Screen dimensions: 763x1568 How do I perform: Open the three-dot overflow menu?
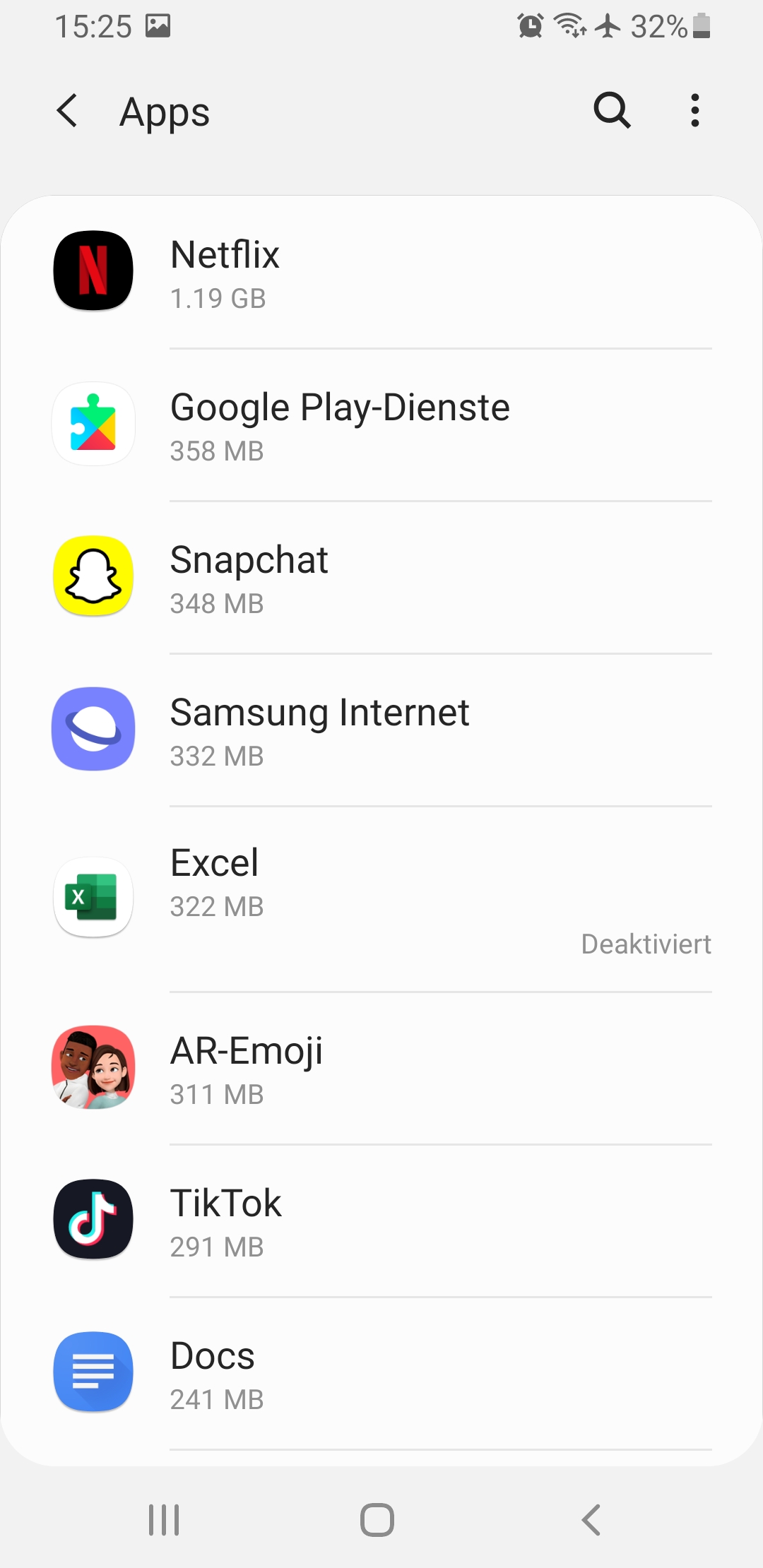coord(695,110)
